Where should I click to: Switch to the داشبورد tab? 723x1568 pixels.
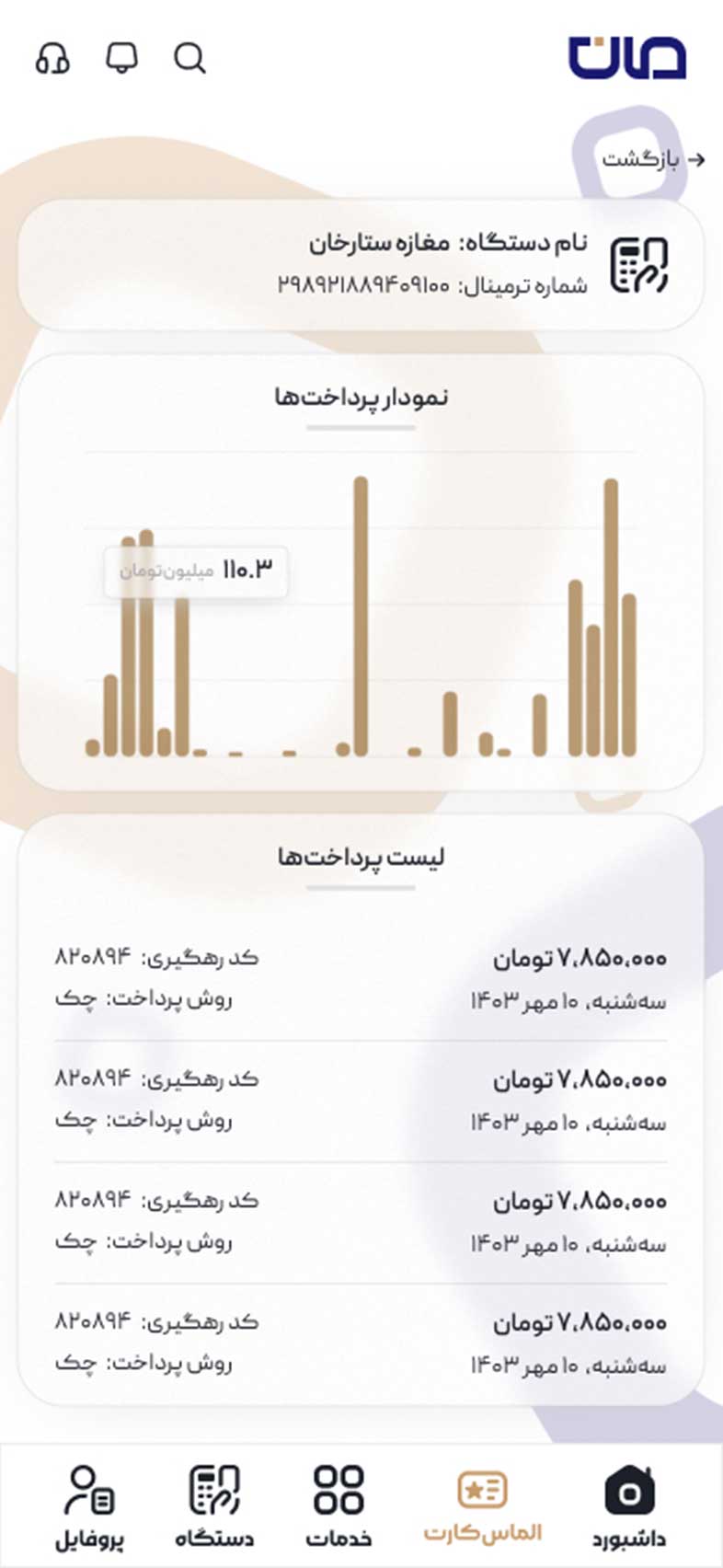point(629,1508)
